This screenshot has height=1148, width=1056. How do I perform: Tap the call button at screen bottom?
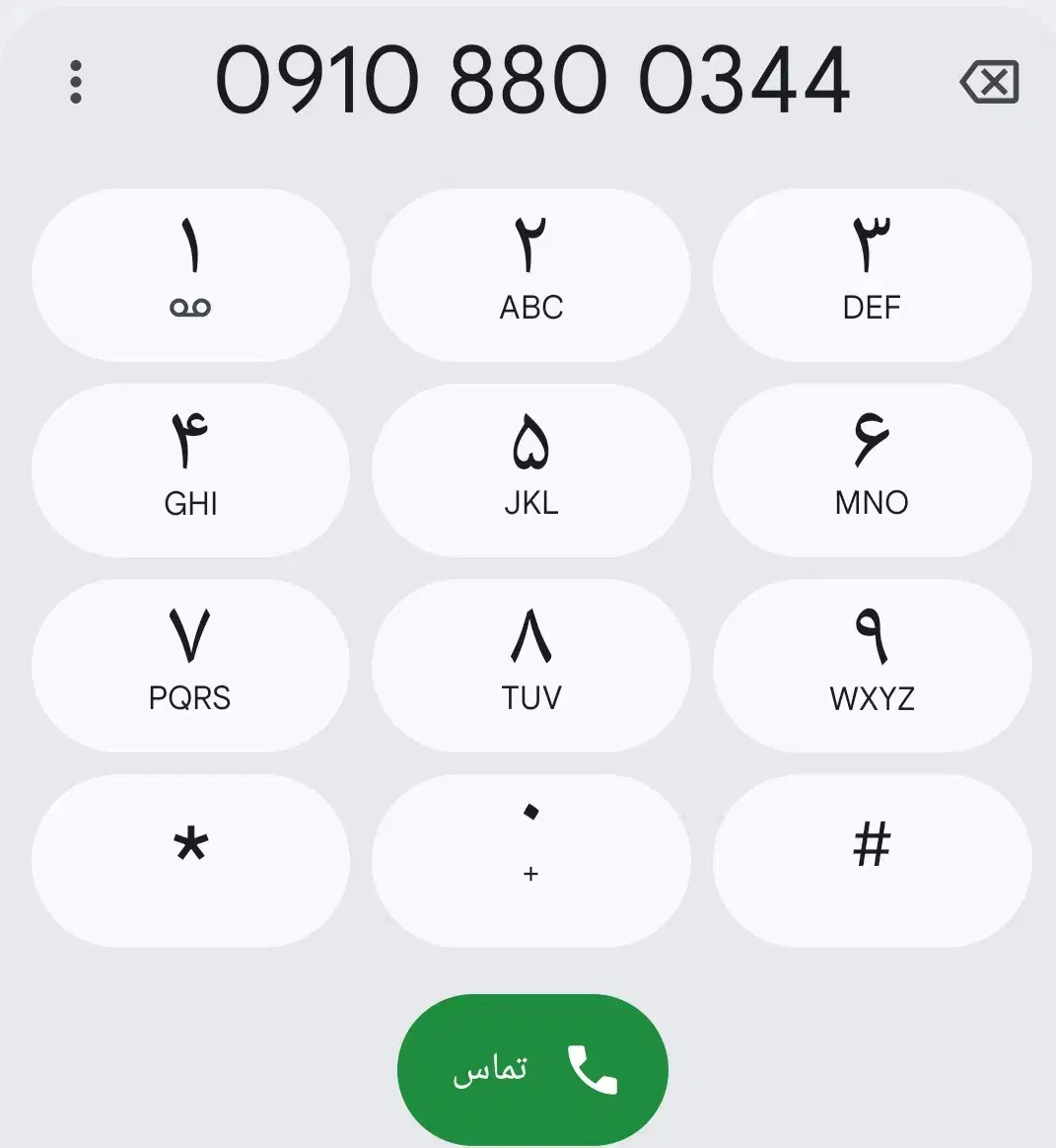[531, 1068]
